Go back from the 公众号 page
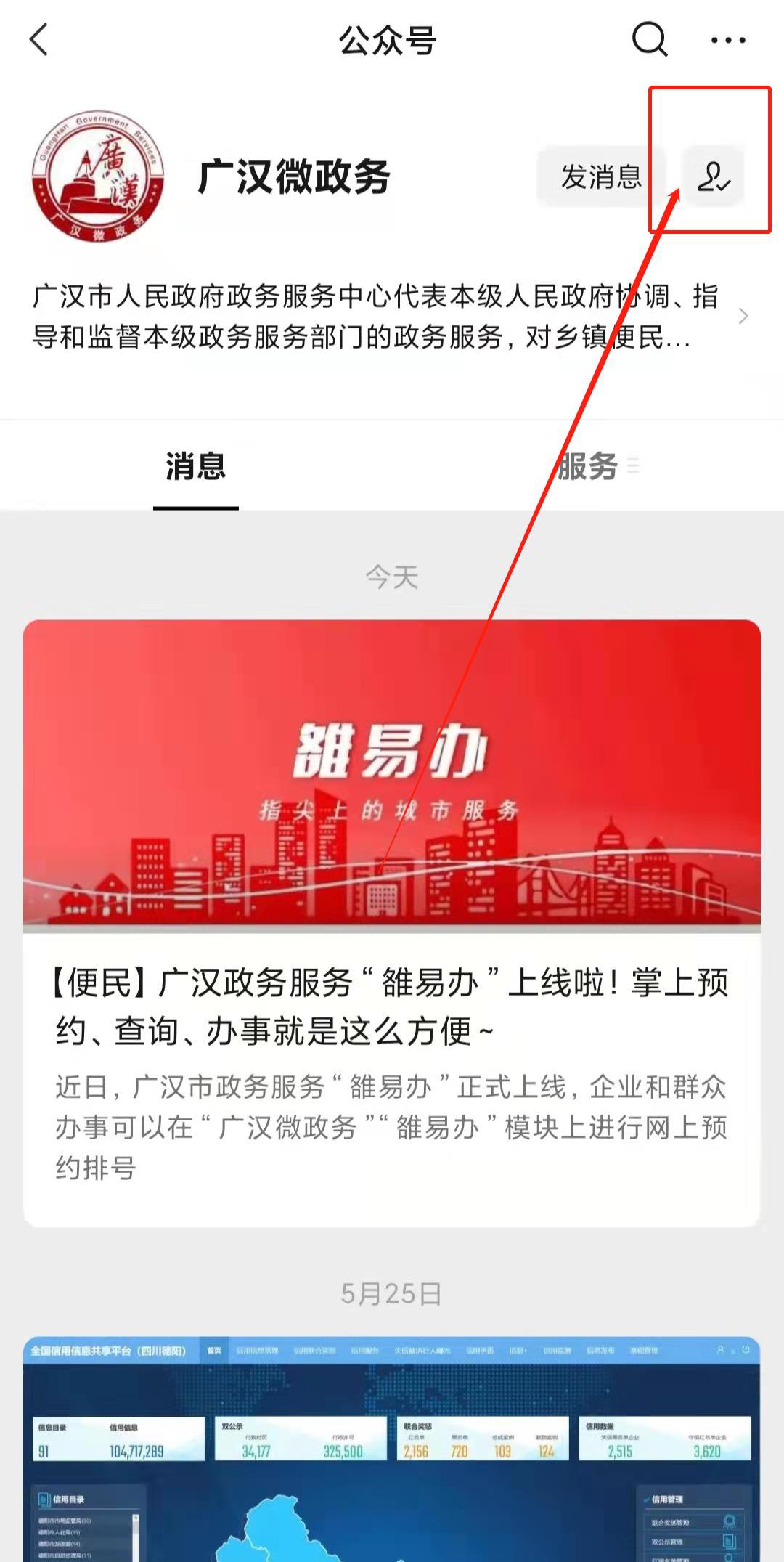 pos(39,40)
